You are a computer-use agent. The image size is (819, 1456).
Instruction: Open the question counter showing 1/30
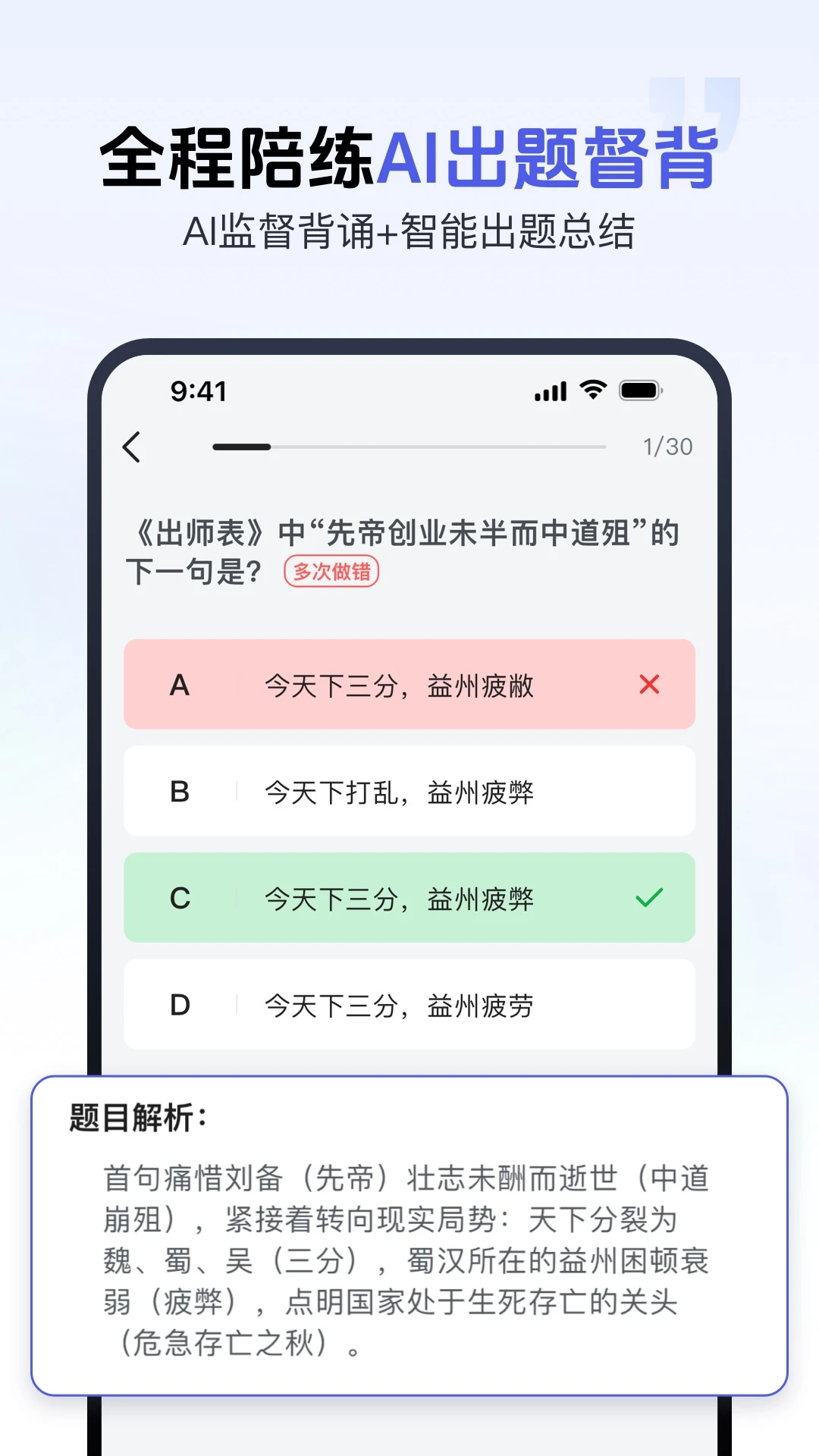667,447
